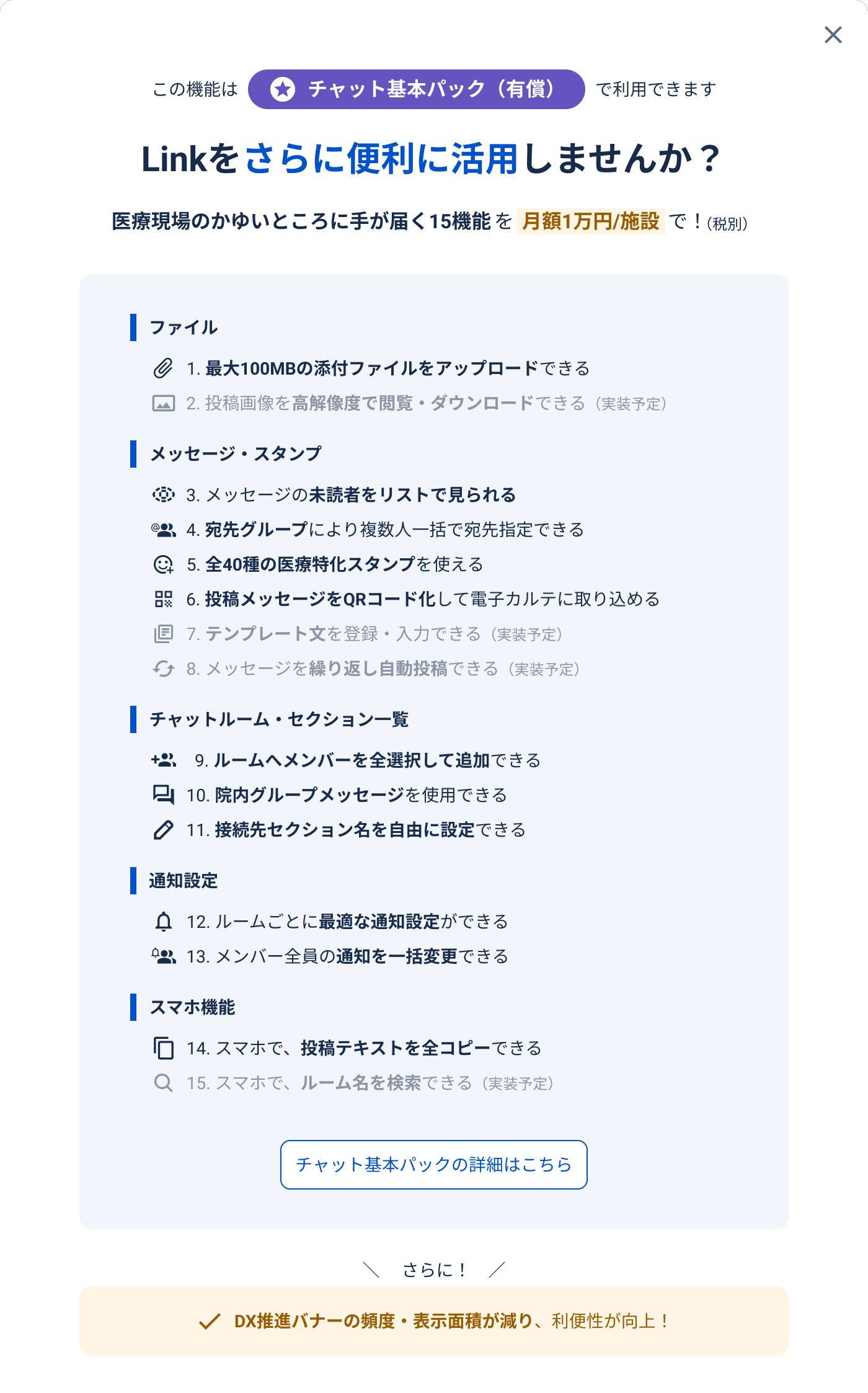Select the チャット基本パック（有償）badge
The width and height of the screenshot is (868, 1393).
click(x=419, y=89)
